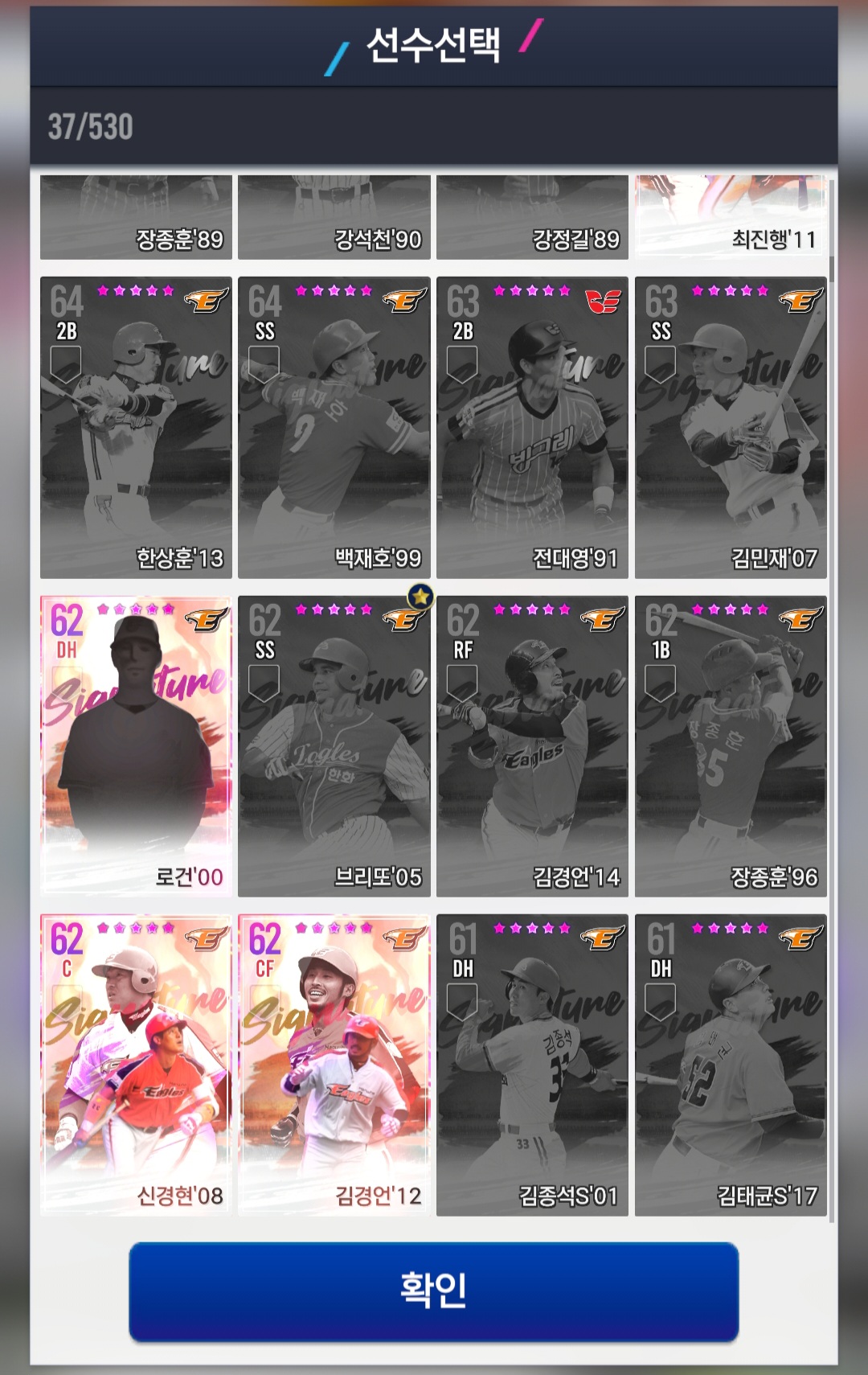This screenshot has width=868, height=1375.
Task: Select the 한상훈'13 player card
Action: (x=136, y=427)
